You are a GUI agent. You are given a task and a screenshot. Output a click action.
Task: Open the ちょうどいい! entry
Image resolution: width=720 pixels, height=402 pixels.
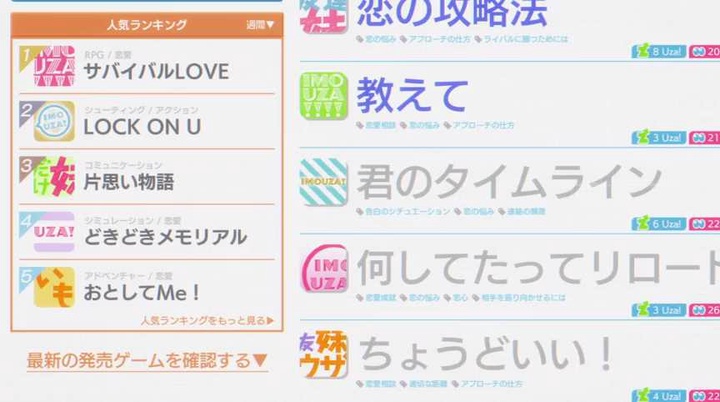486,353
